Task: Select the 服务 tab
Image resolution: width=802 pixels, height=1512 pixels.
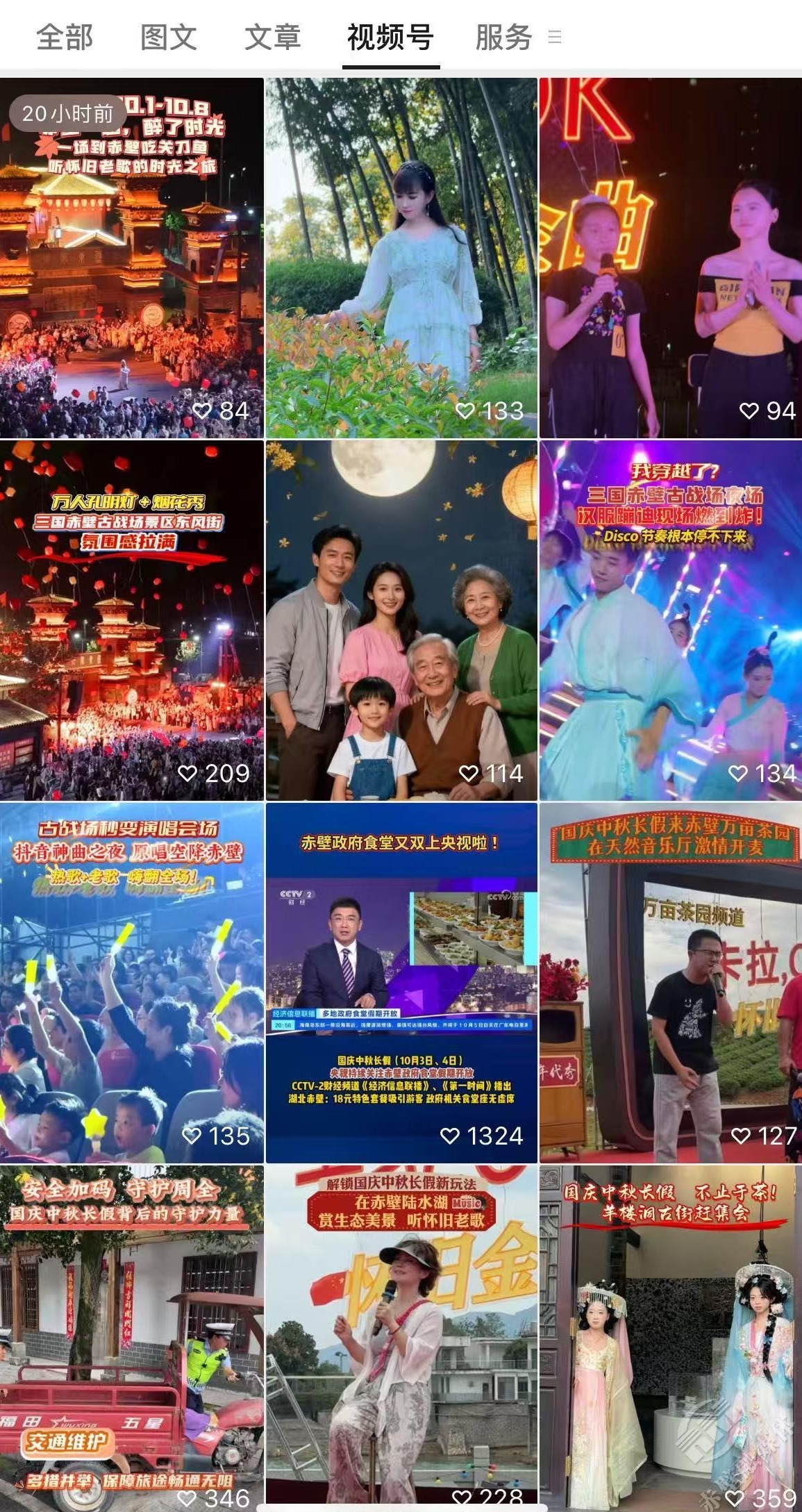Action: 503,37
